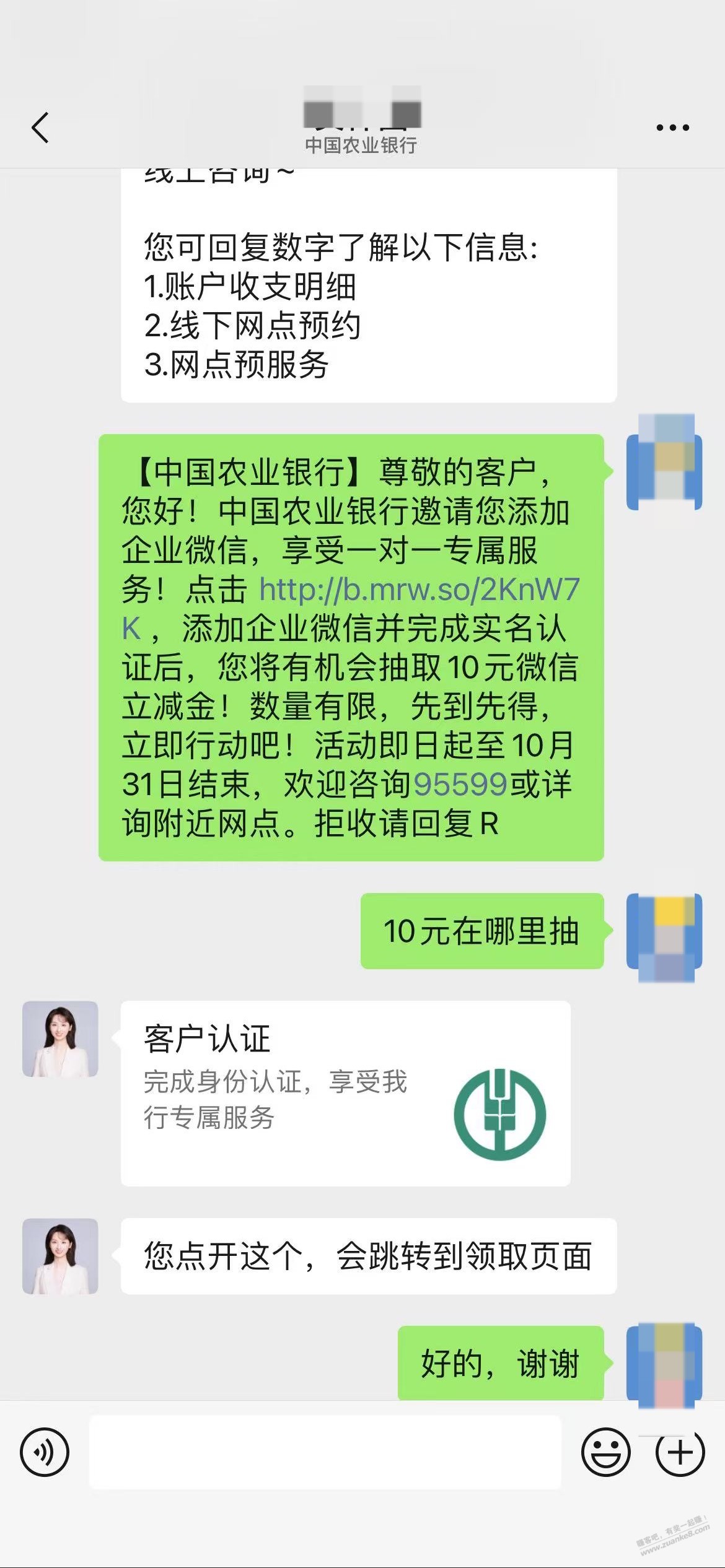Go back to the chat list

pyautogui.click(x=41, y=128)
